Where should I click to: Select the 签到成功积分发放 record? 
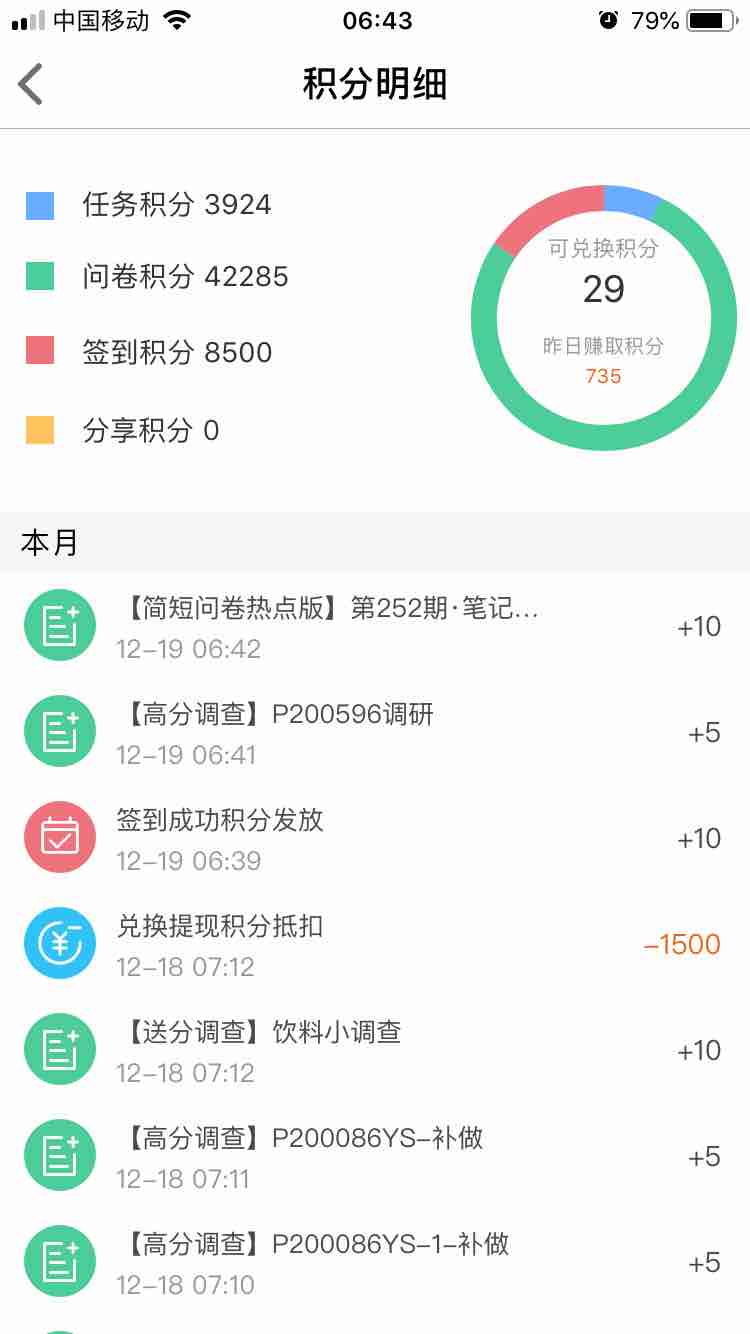tap(375, 838)
